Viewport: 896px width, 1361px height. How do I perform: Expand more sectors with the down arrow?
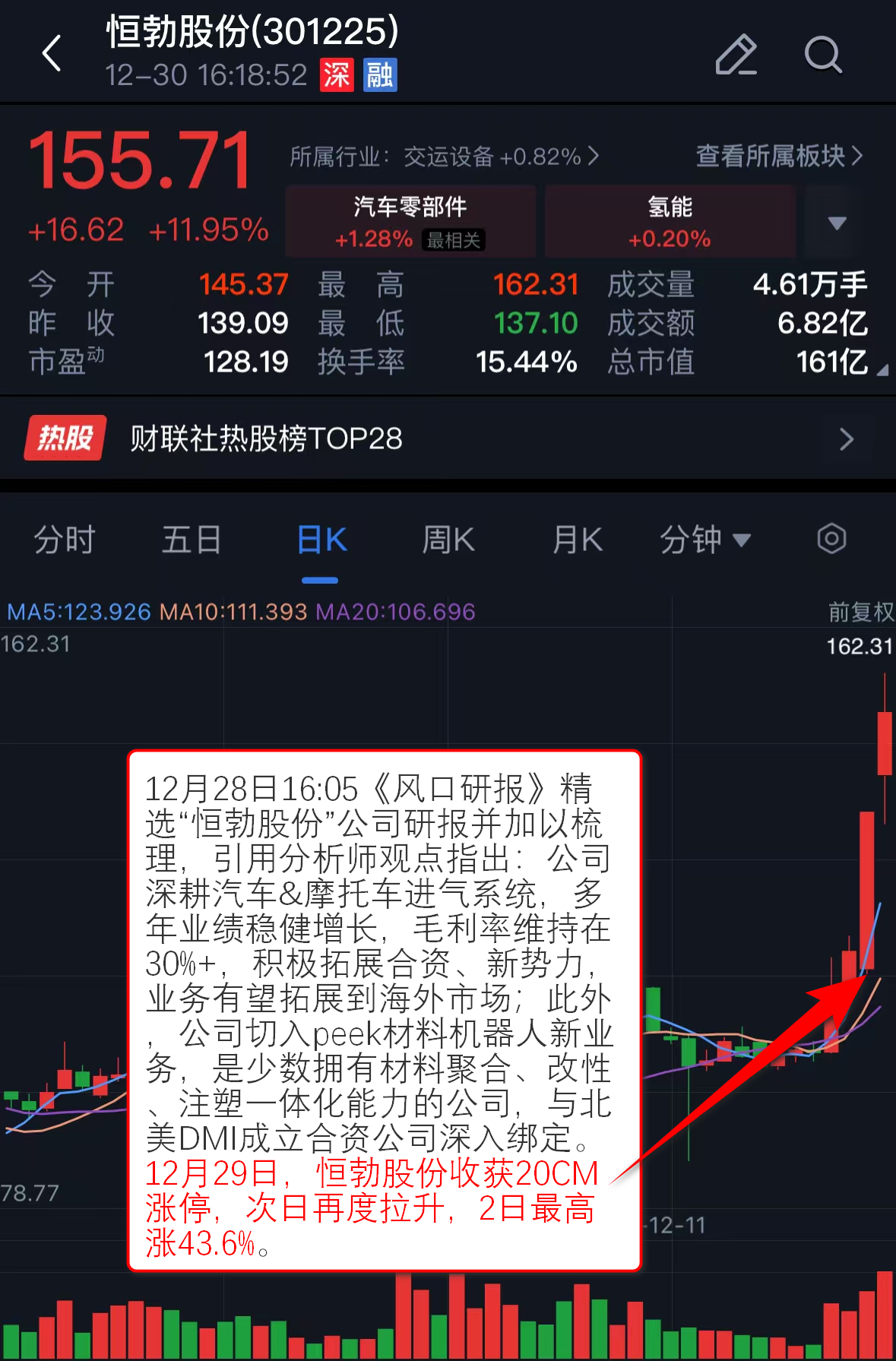[x=837, y=223]
